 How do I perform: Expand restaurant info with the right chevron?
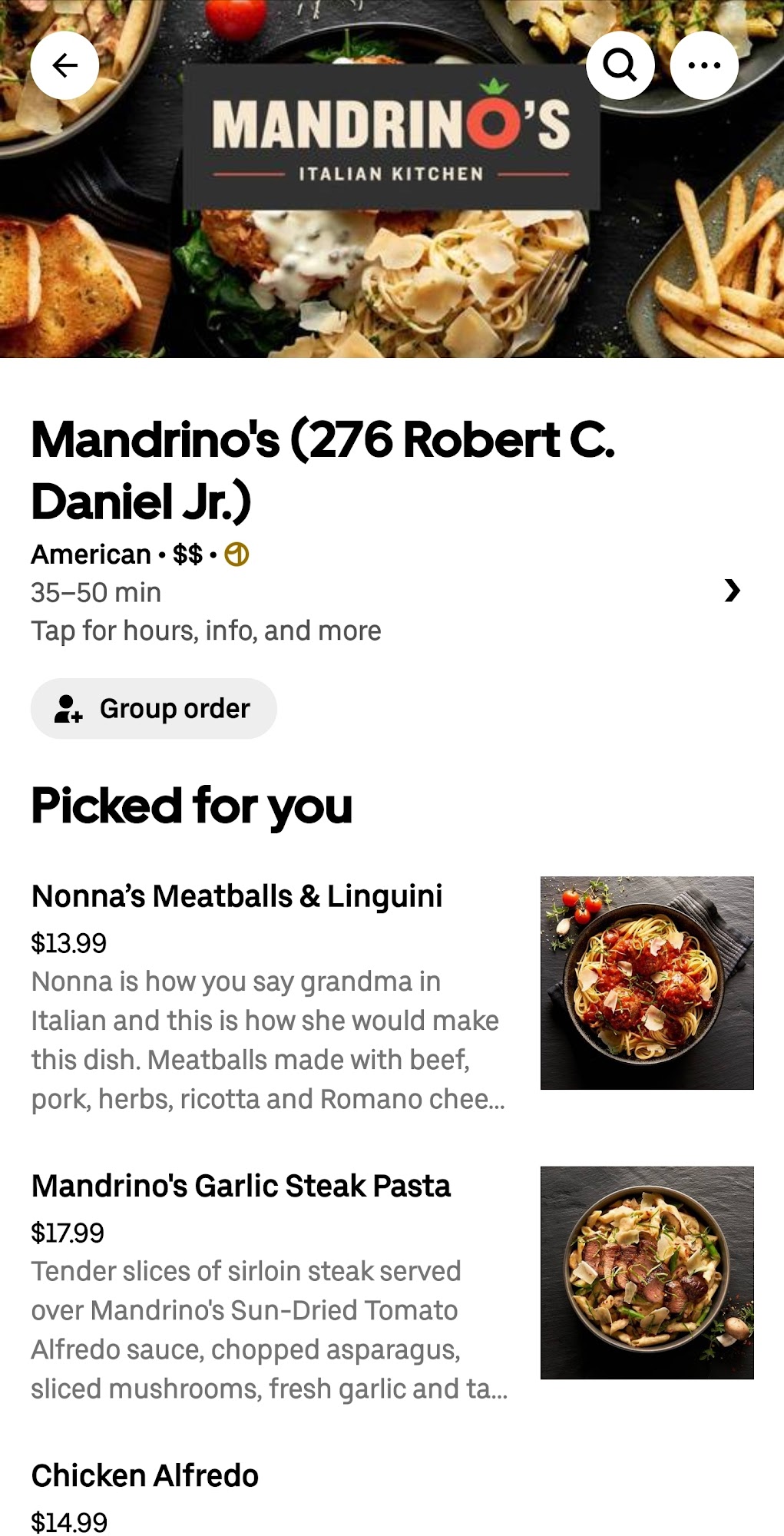733,591
